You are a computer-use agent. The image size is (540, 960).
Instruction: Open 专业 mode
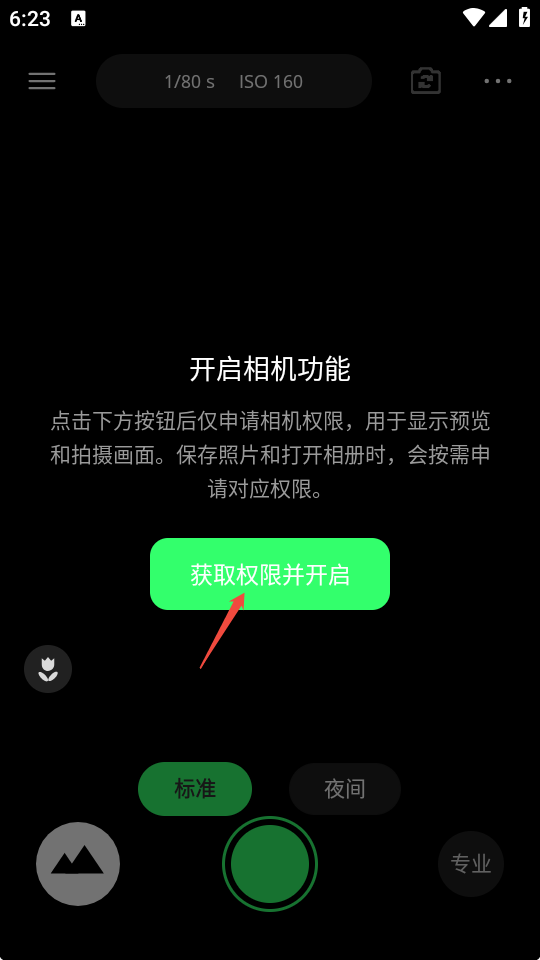tap(471, 864)
